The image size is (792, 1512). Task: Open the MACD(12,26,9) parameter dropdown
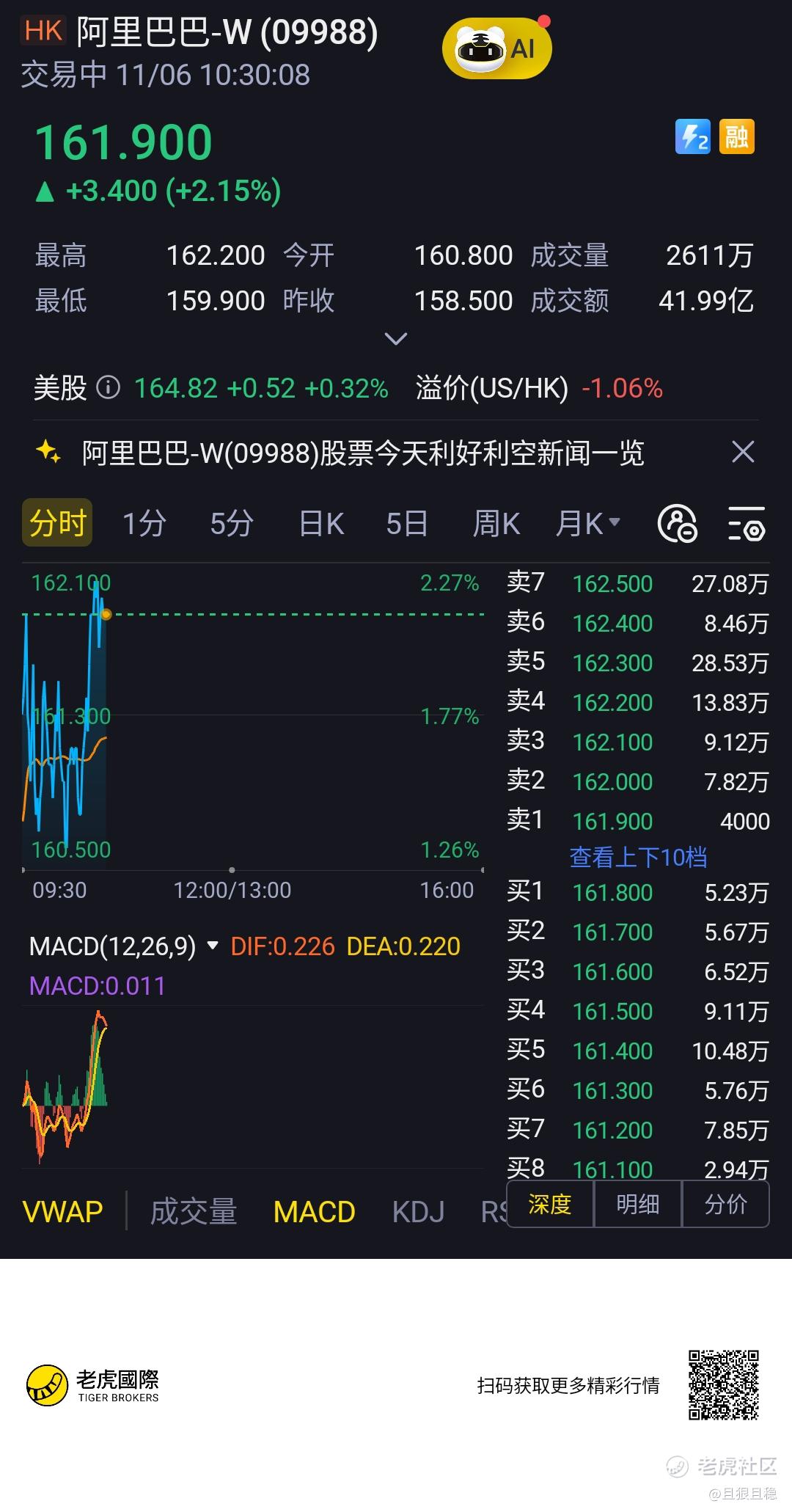pyautogui.click(x=213, y=946)
